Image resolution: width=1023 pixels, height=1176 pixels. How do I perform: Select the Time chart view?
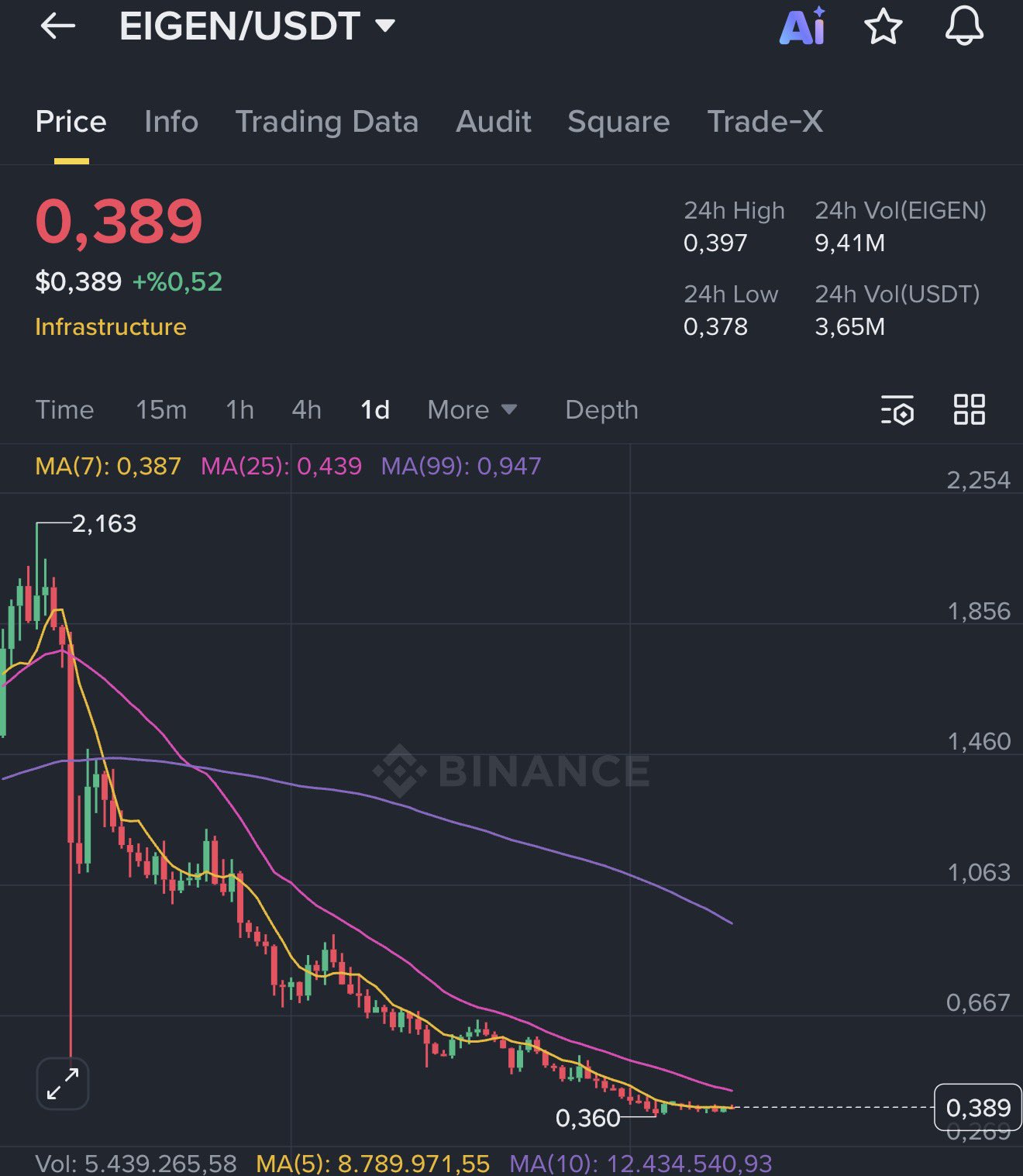point(64,410)
